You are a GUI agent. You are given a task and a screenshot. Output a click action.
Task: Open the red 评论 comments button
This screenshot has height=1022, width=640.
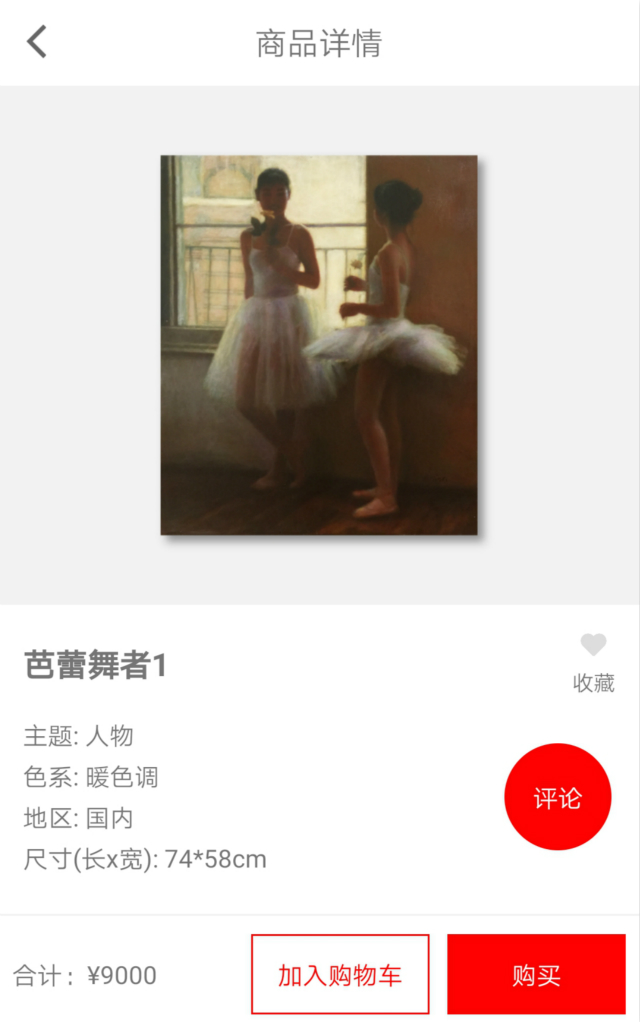557,797
